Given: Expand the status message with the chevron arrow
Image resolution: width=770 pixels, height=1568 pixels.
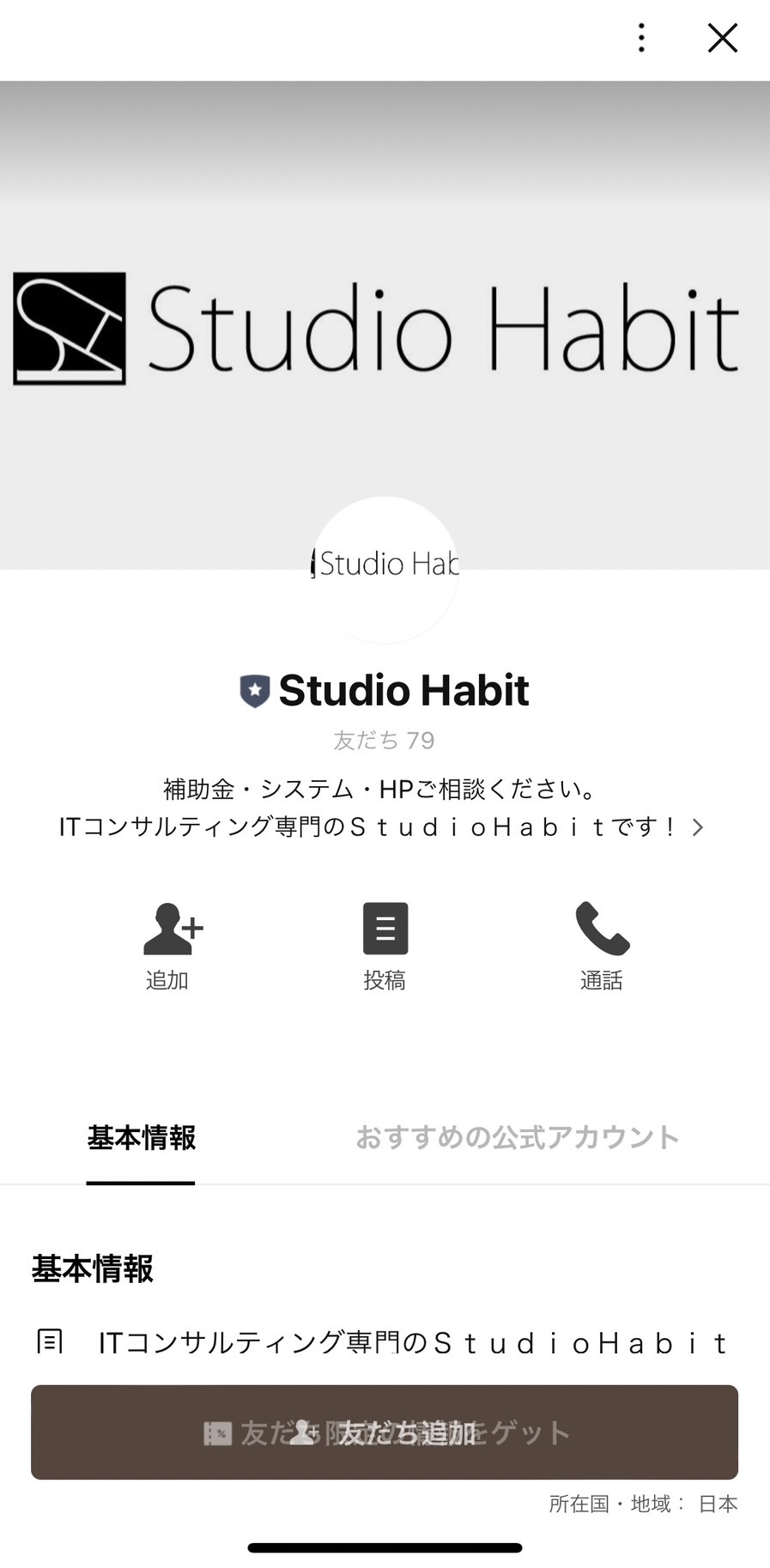Looking at the screenshot, I should point(698,826).
